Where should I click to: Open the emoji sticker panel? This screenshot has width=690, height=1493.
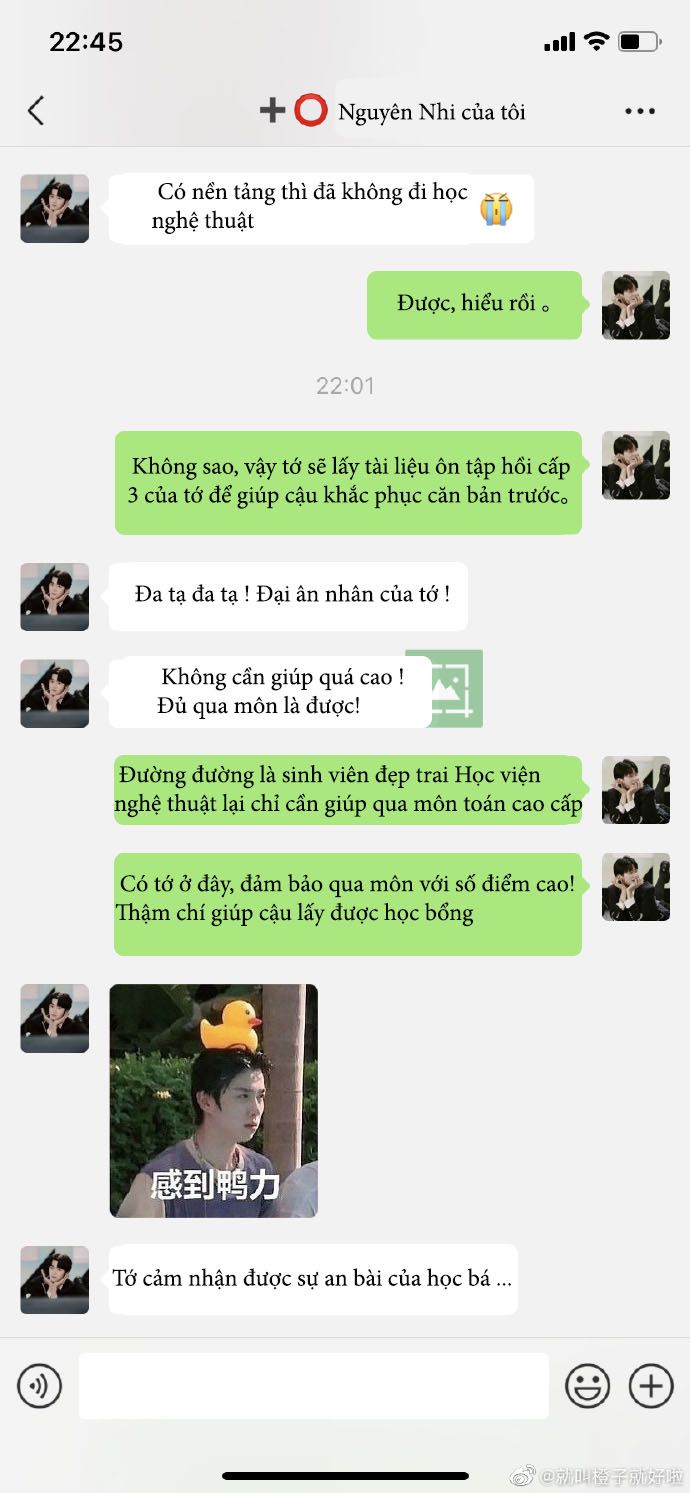coord(588,1386)
